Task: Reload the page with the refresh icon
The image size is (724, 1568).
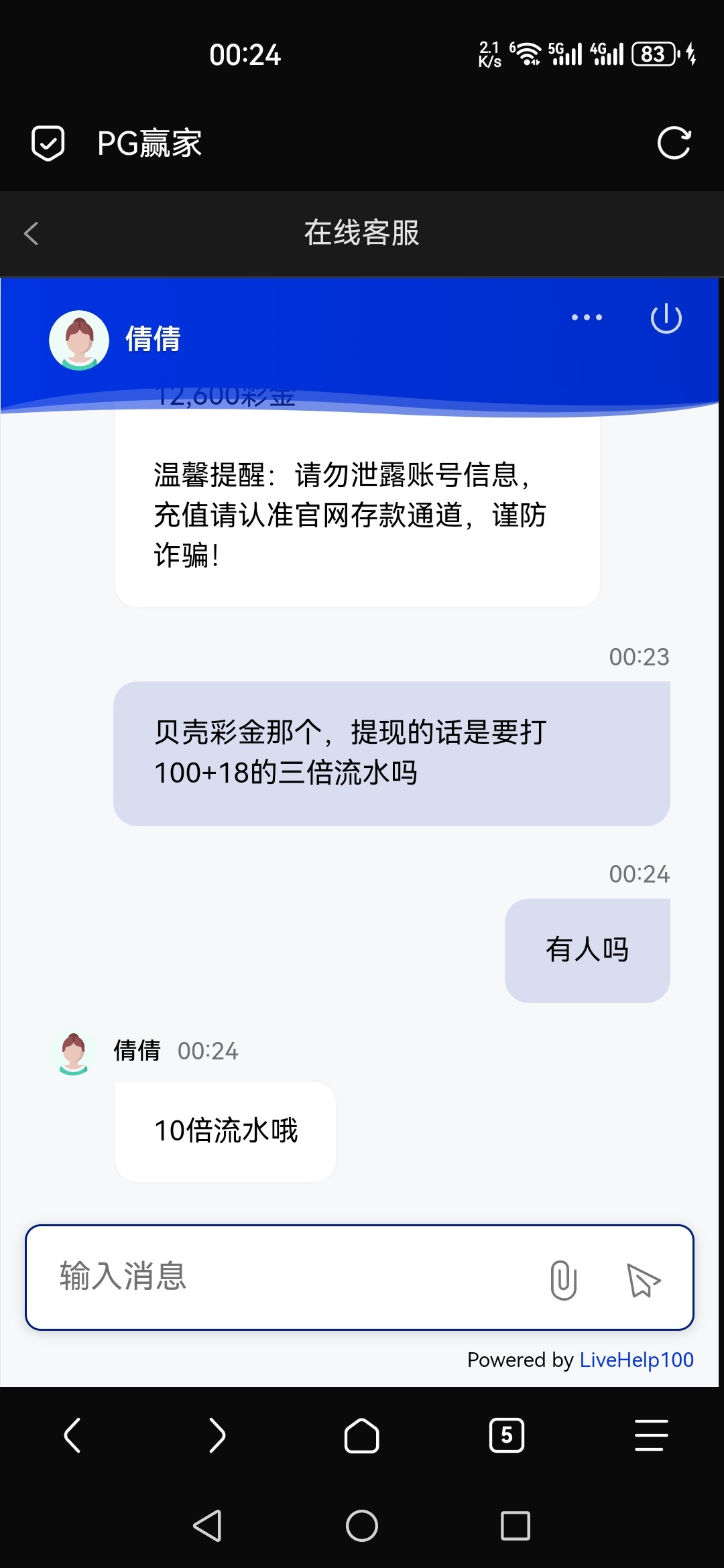Action: tap(674, 143)
